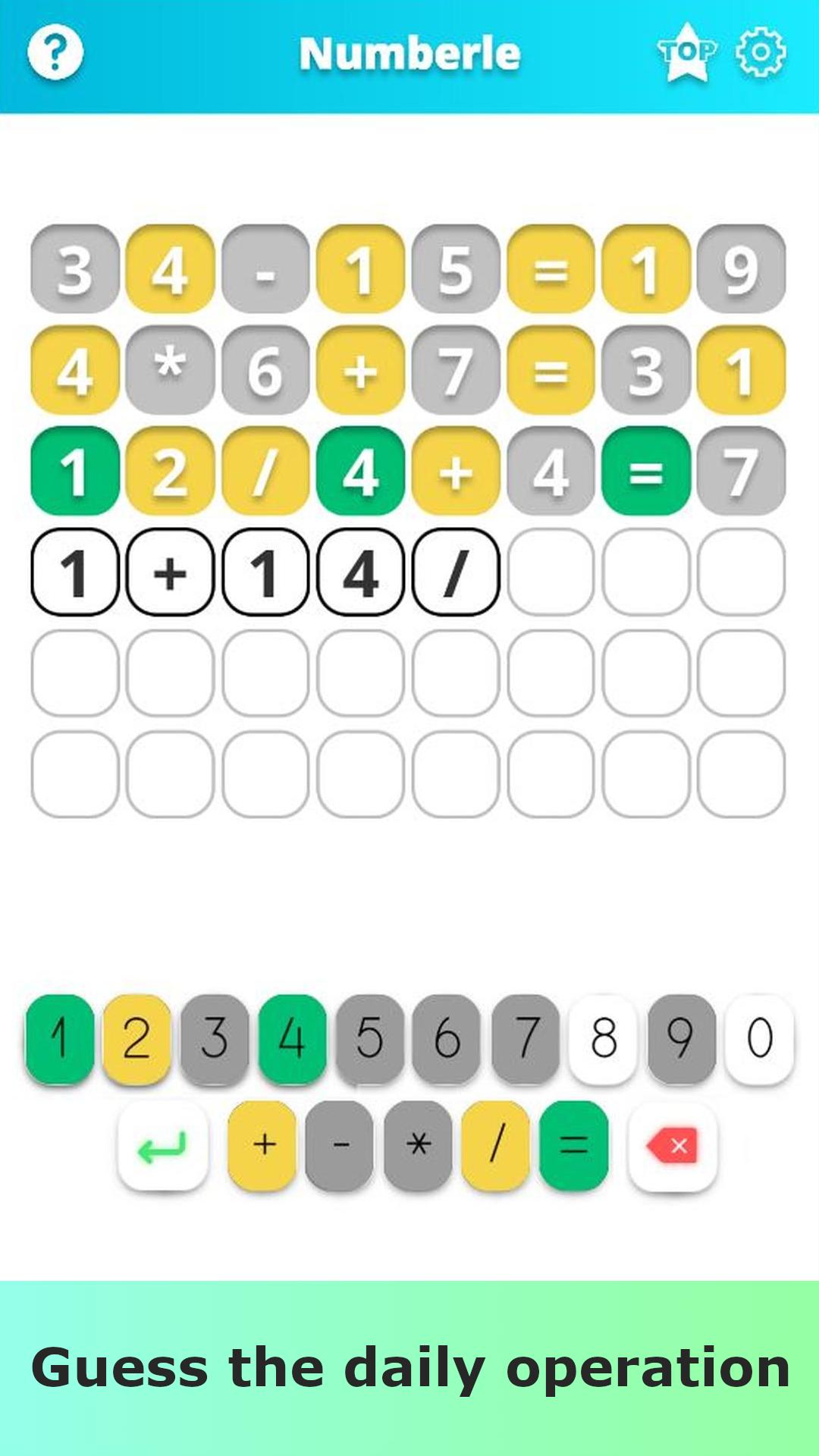Delete the last character with backspace
The height and width of the screenshot is (1456, 819).
(x=673, y=1146)
